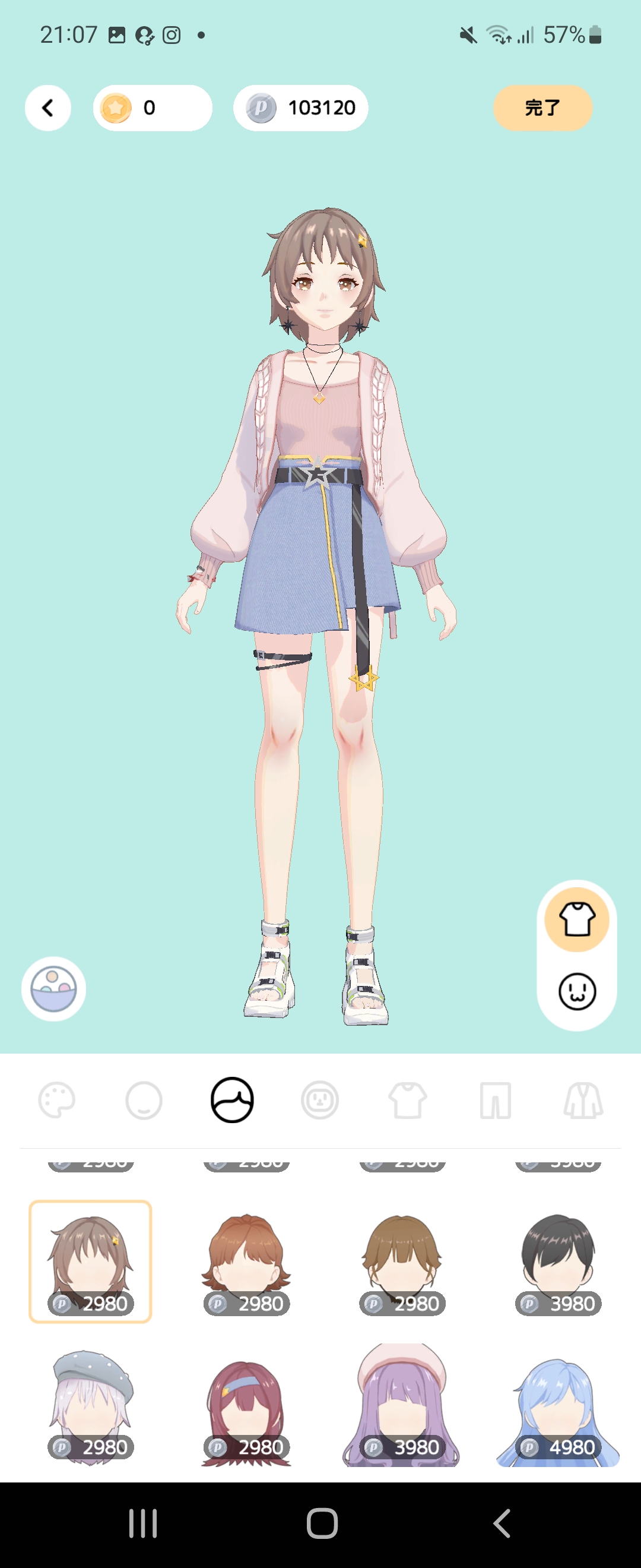This screenshot has height=1568, width=641.
Task: Select the hairstyle category tab
Action: tap(231, 1100)
